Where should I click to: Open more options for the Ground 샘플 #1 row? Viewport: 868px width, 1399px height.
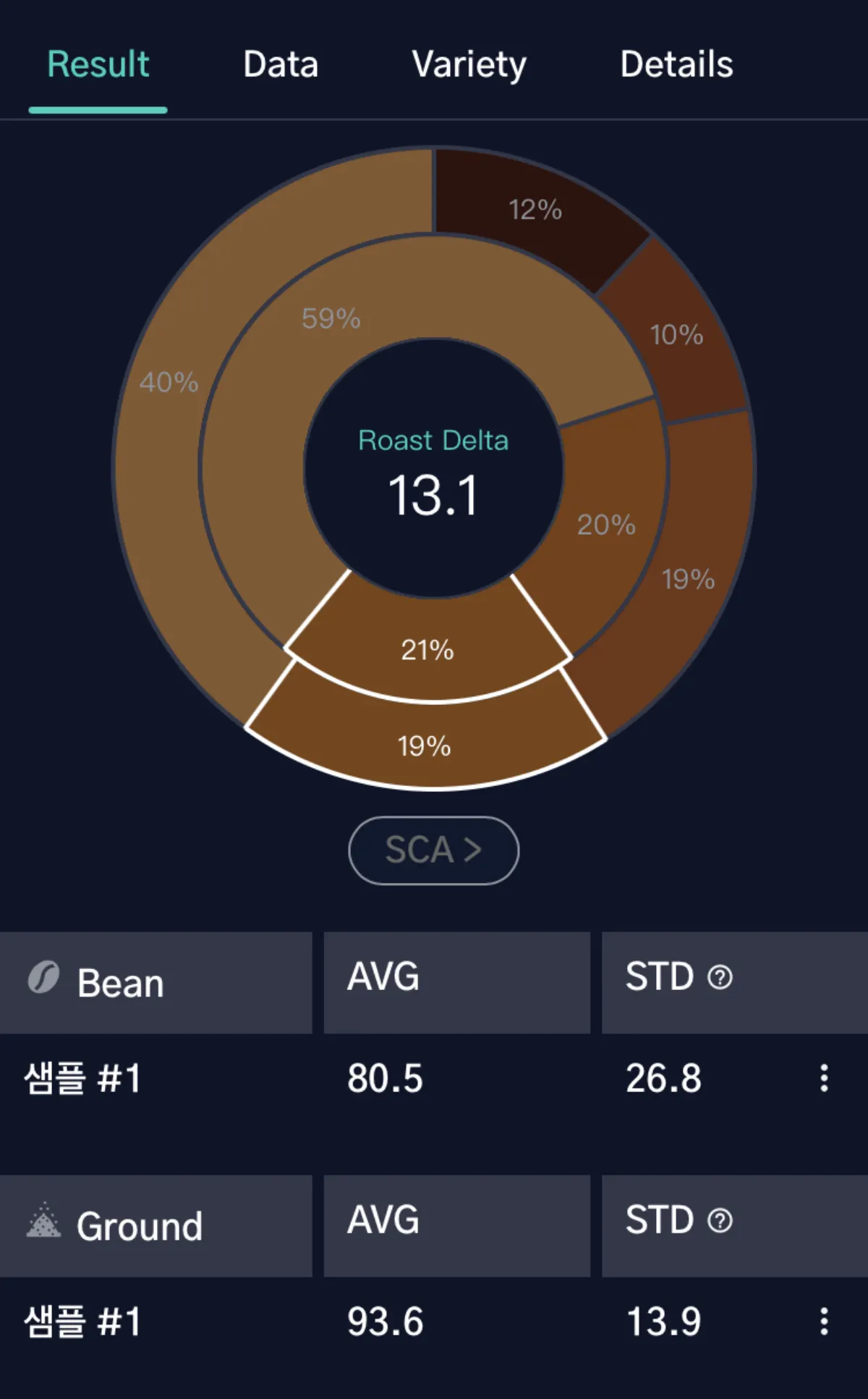point(824,1322)
